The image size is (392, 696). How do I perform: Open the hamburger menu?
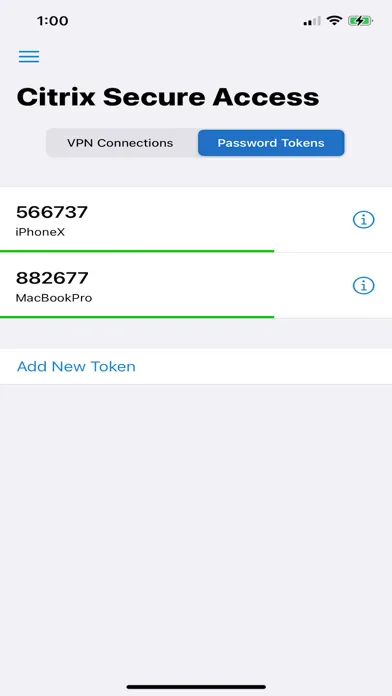pos(29,56)
